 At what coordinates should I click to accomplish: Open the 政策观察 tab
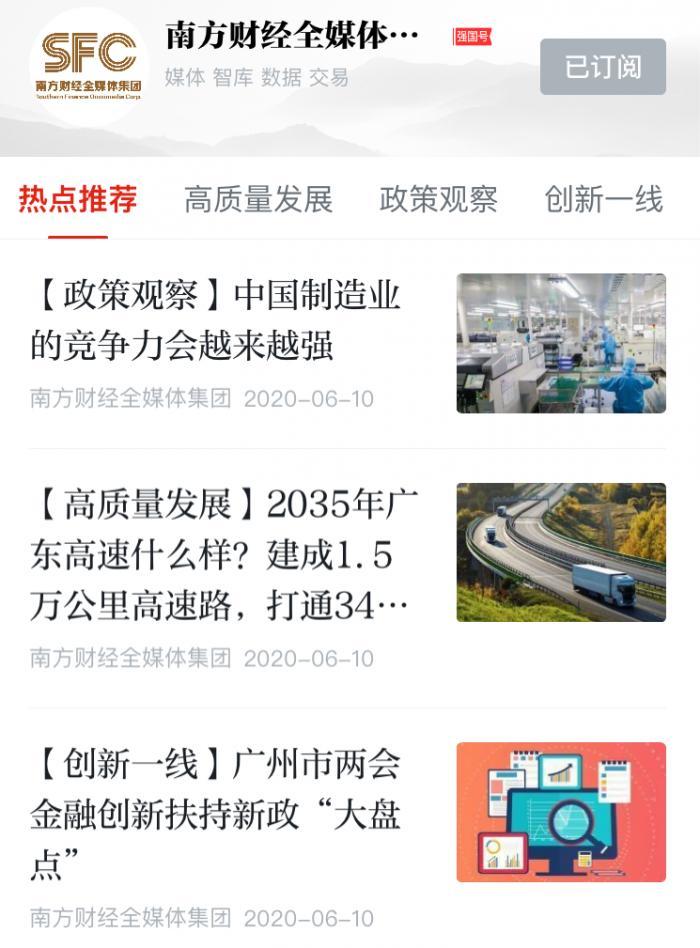click(x=438, y=199)
